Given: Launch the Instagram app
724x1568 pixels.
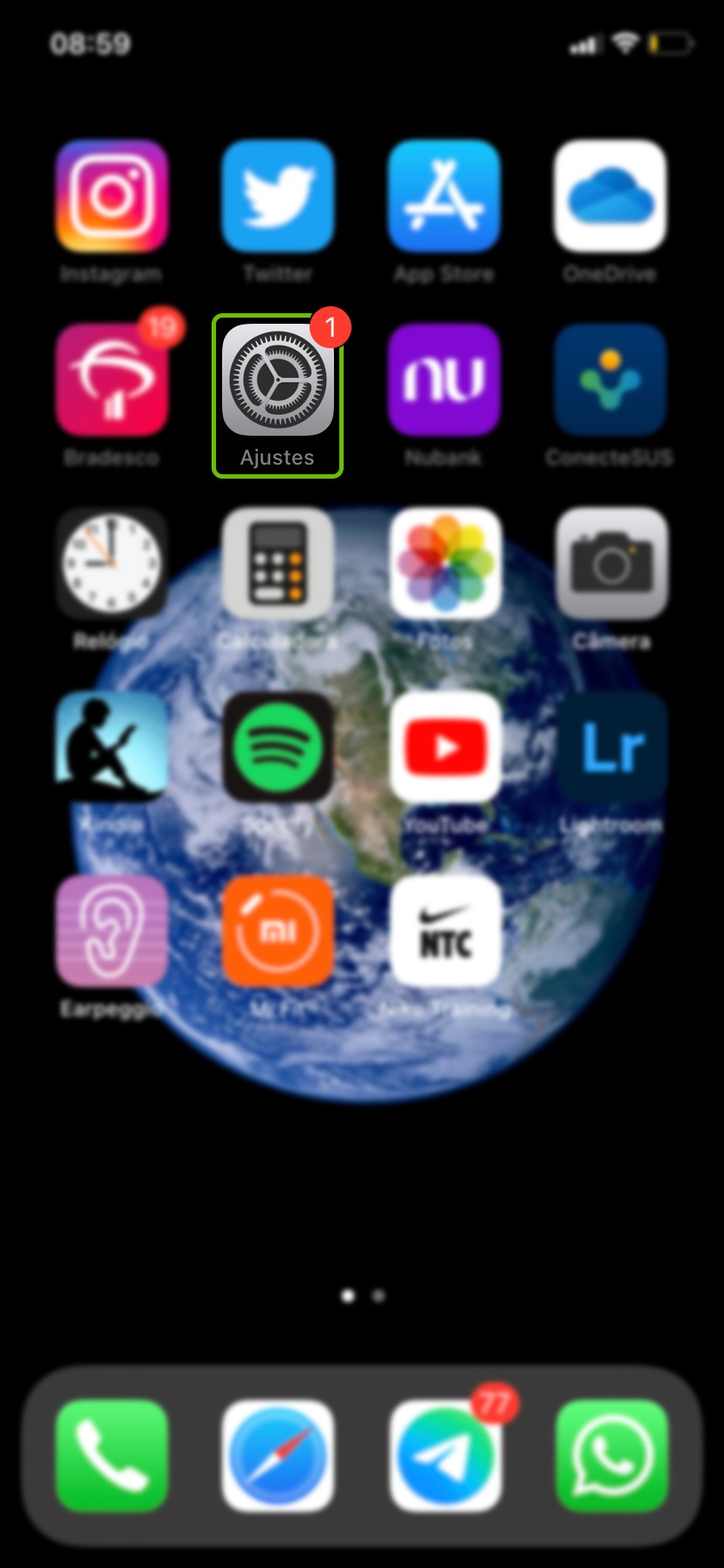Looking at the screenshot, I should (112, 196).
